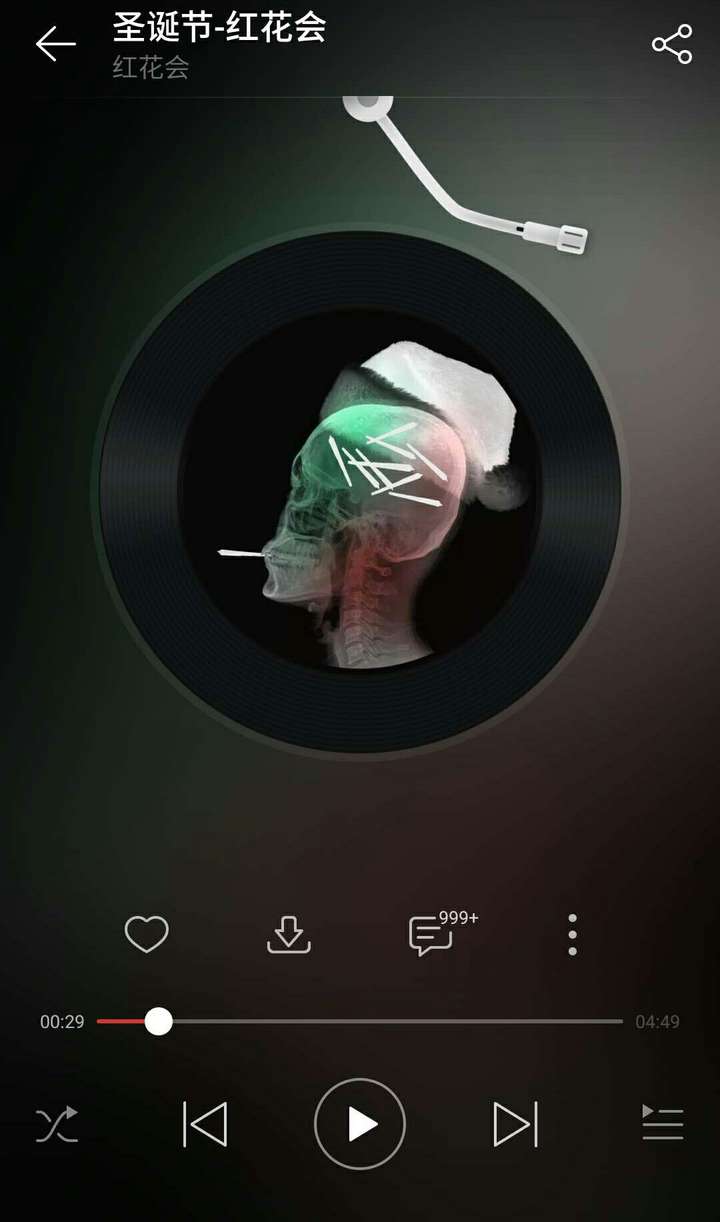Viewport: 720px width, 1222px height.
Task: Open the artist 红花会 under the title
Action: click(151, 68)
